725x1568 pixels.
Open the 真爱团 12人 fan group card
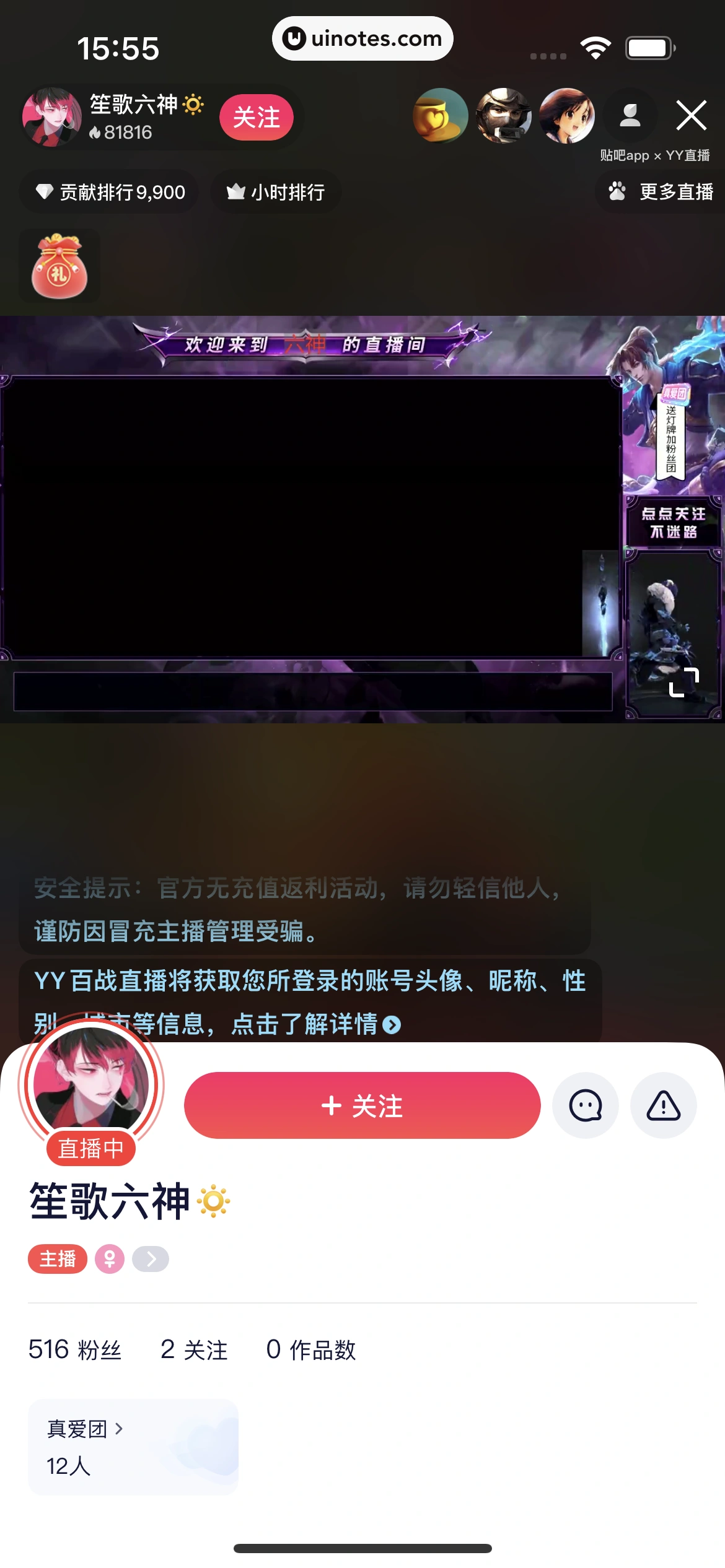(x=133, y=1447)
